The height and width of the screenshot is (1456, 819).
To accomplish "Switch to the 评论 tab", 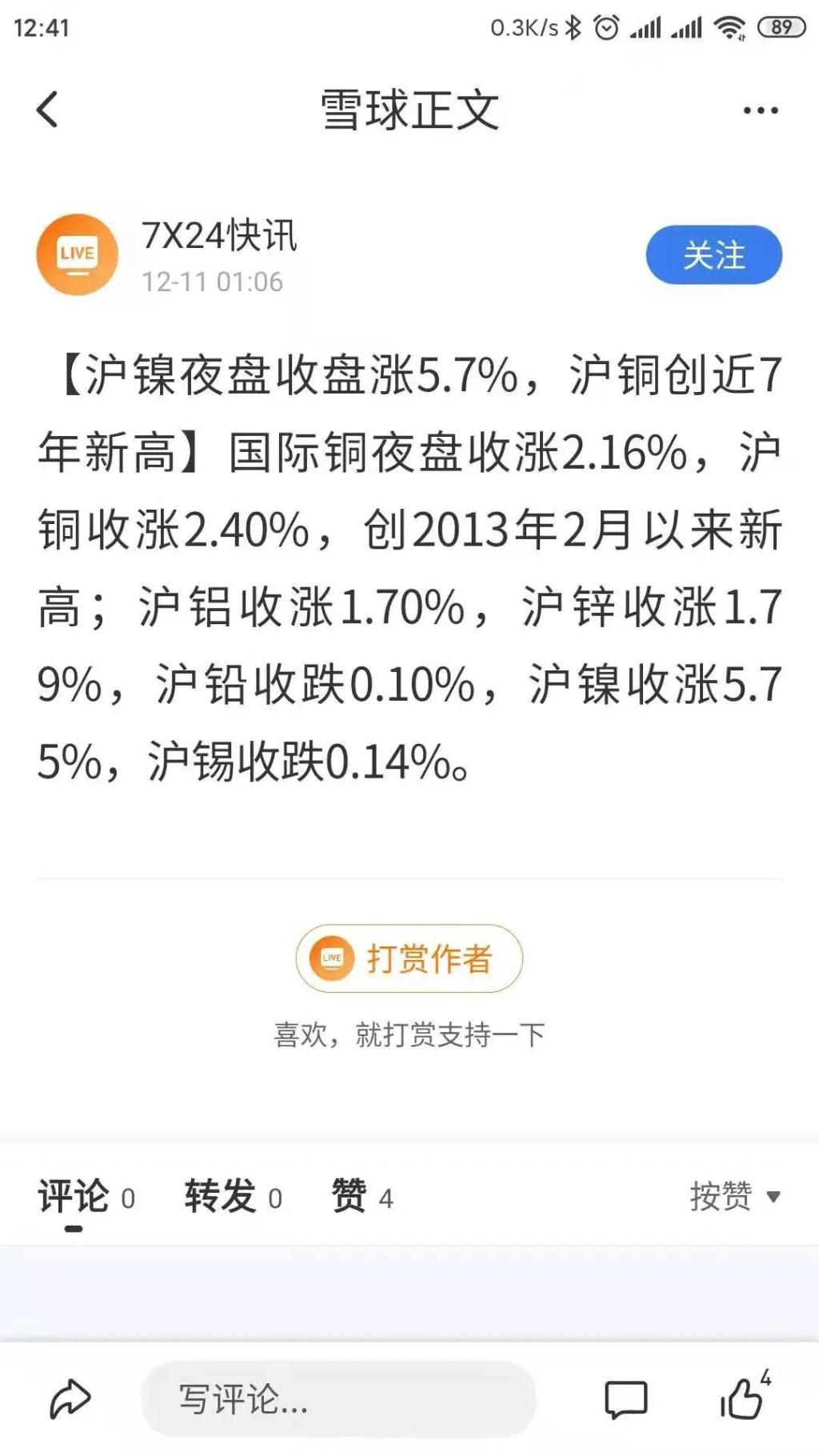I will pyautogui.click(x=86, y=1198).
